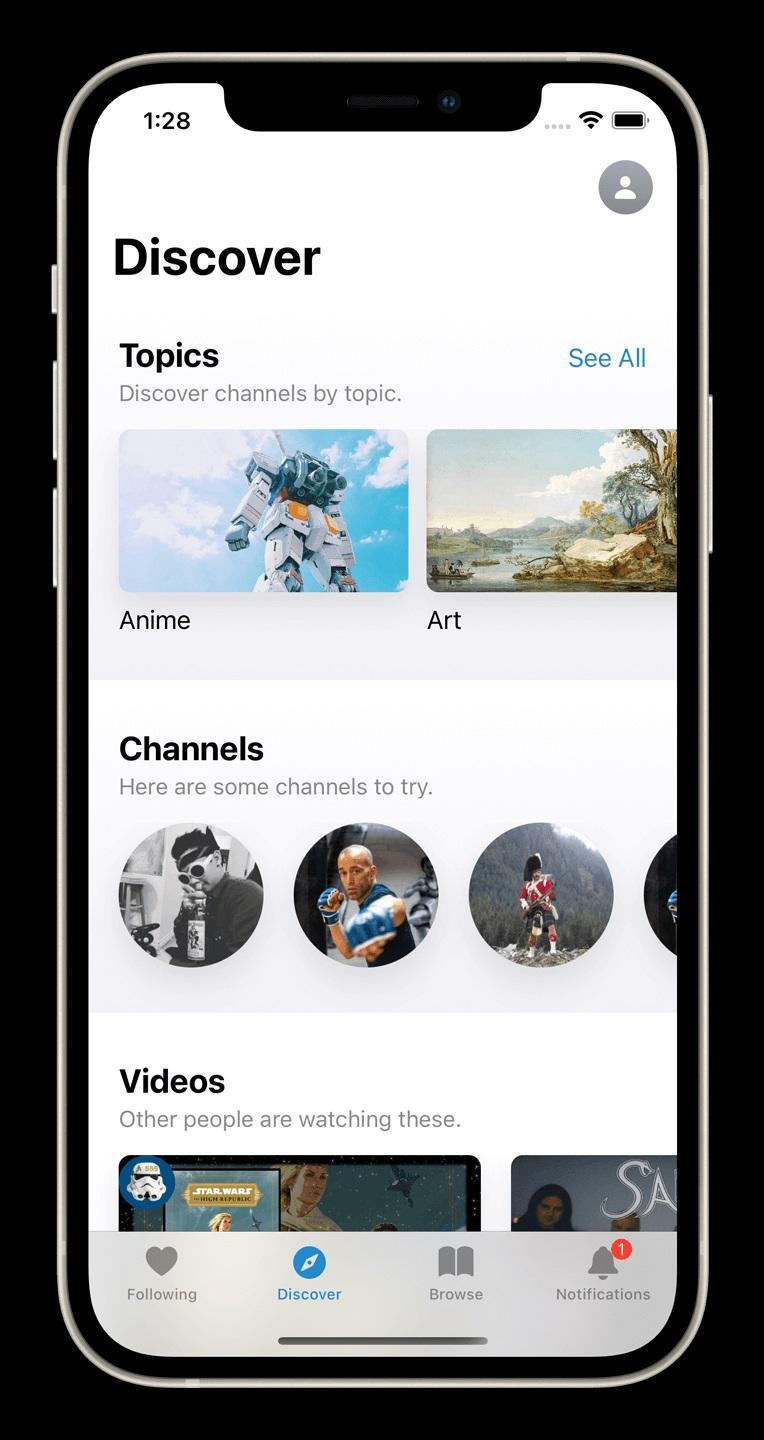Viewport: 764px width, 1440px height.
Task: Open the profile avatar icon
Action: pyautogui.click(x=625, y=187)
